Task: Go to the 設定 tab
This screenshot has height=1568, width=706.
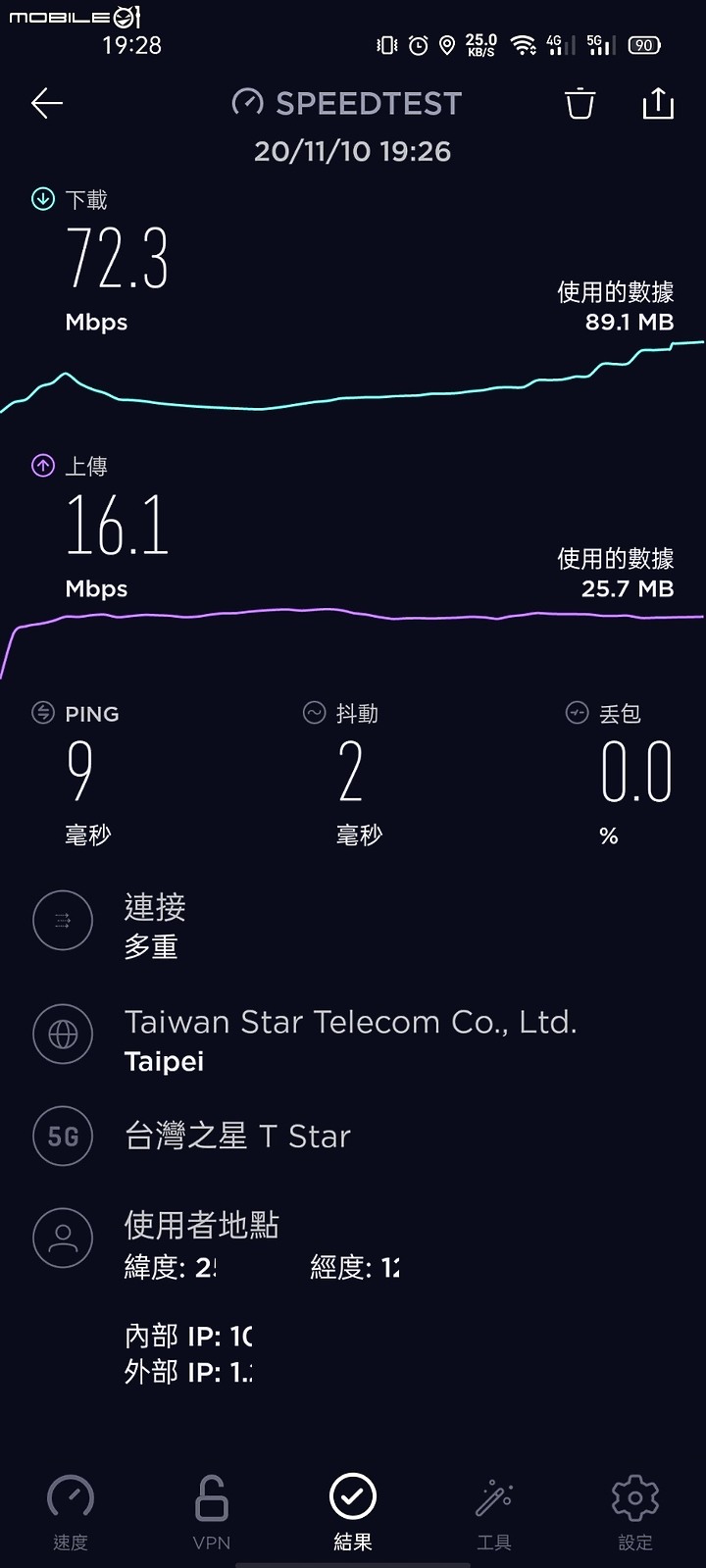Action: [x=635, y=1513]
